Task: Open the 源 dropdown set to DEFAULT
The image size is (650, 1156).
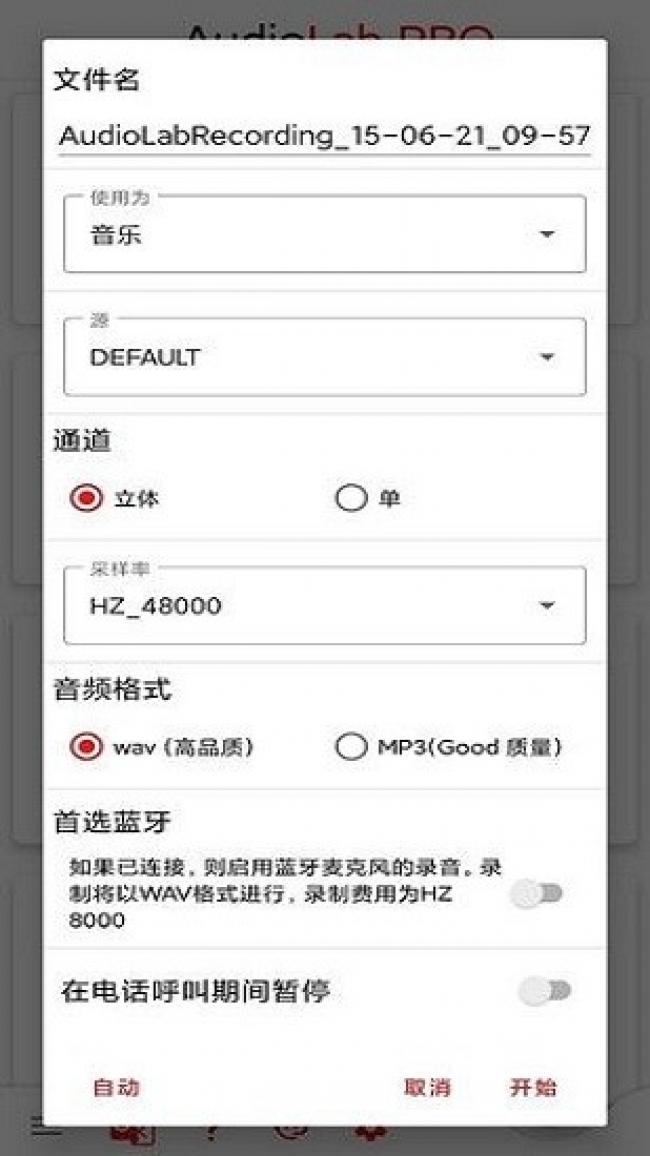Action: (324, 357)
